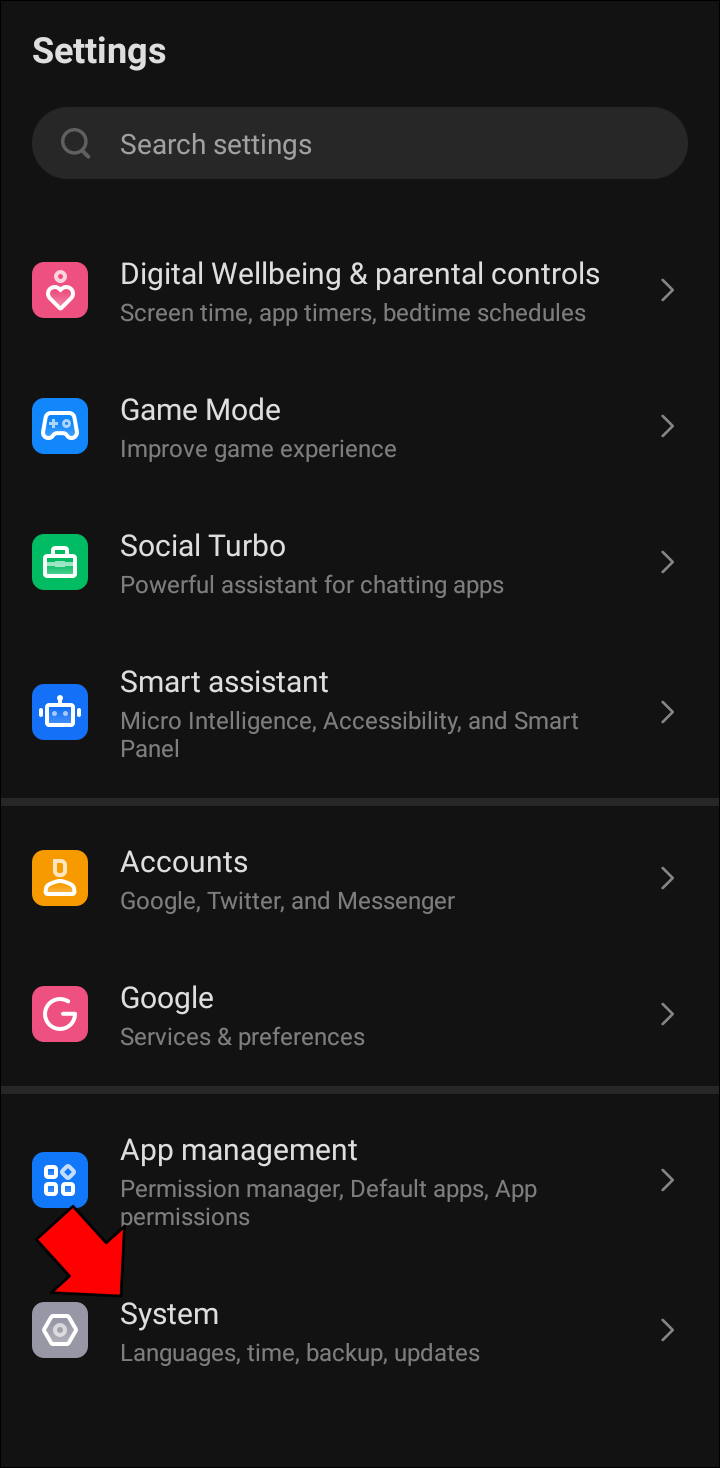Select App management

point(360,1181)
